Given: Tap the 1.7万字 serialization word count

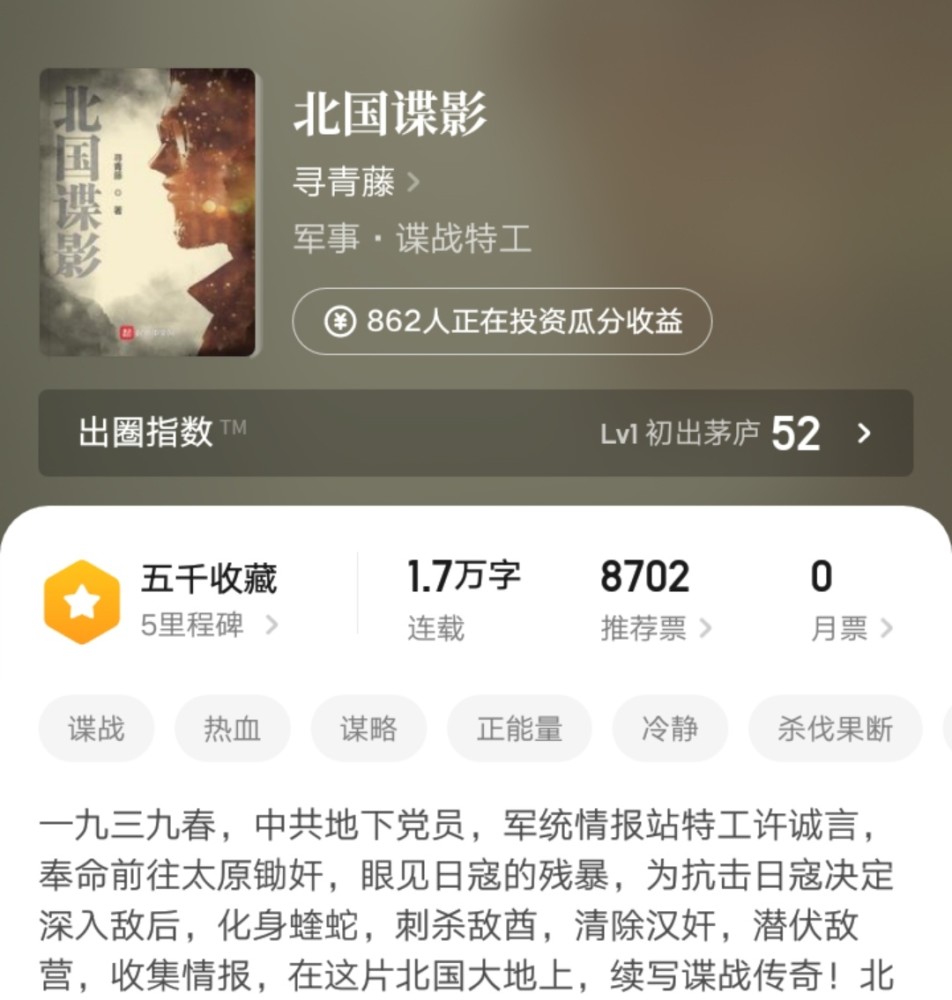Looking at the screenshot, I should [463, 575].
